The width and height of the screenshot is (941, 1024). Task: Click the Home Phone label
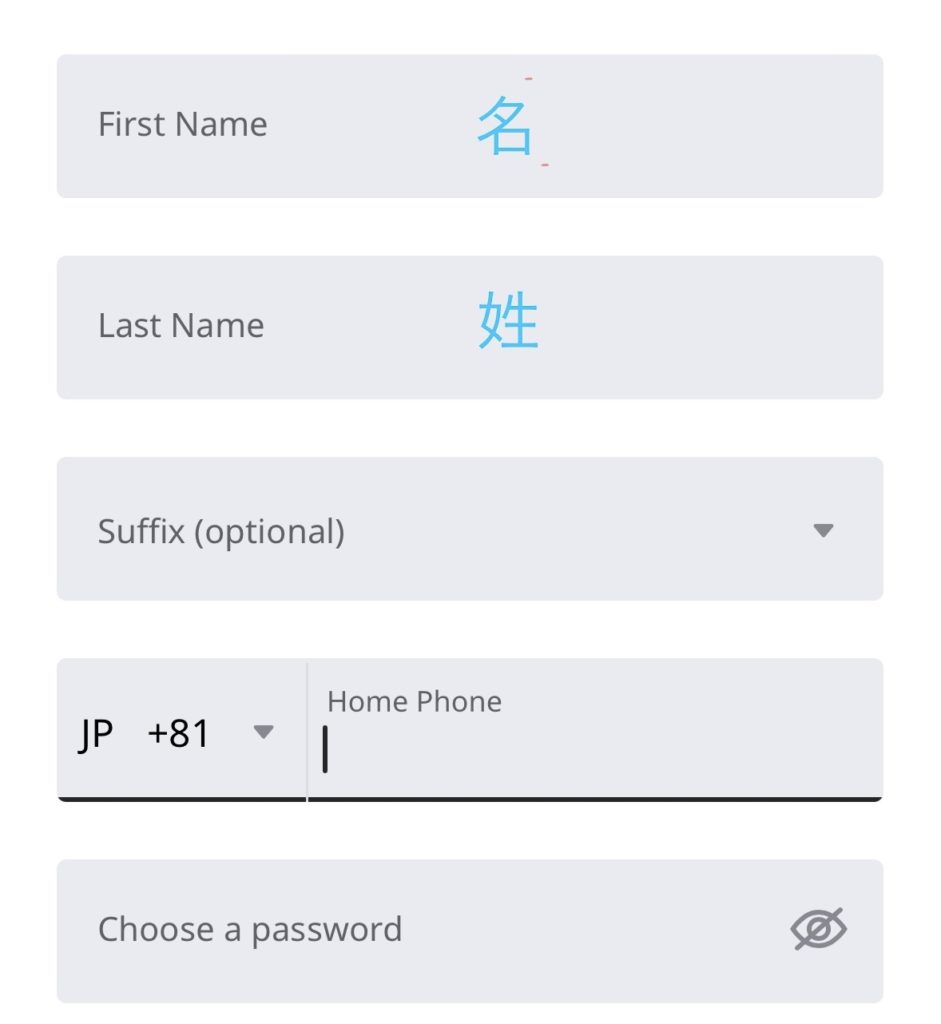414,701
